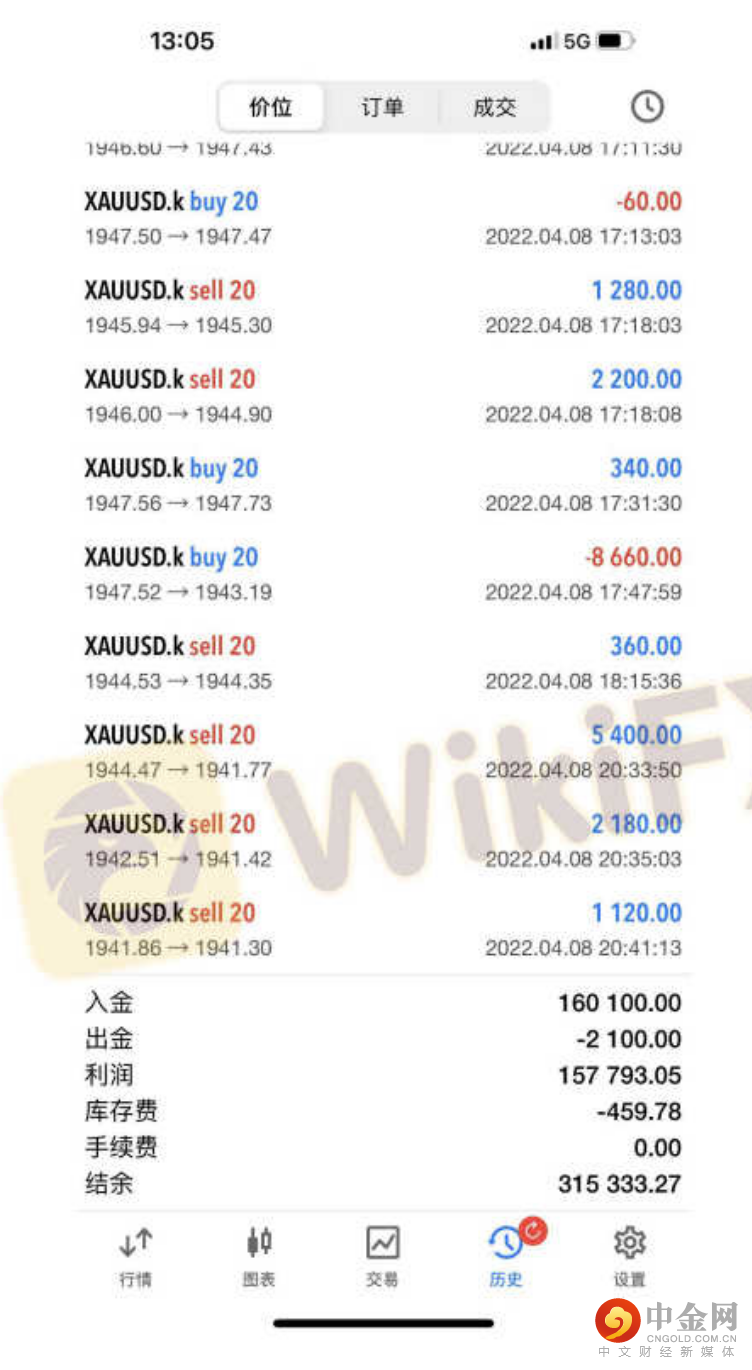The height and width of the screenshot is (1370, 752).
Task: Switch to the 成交 segment
Action: click(x=494, y=107)
